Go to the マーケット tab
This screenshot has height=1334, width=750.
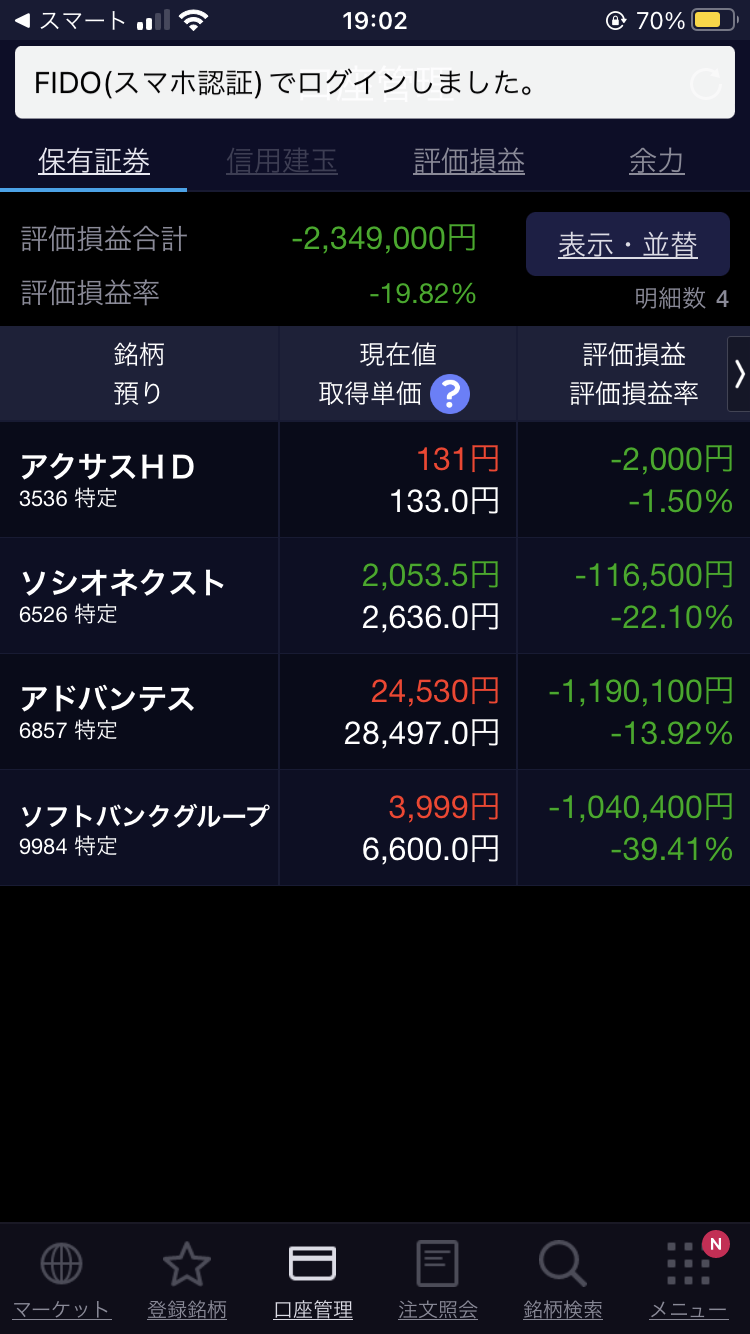(61, 1280)
